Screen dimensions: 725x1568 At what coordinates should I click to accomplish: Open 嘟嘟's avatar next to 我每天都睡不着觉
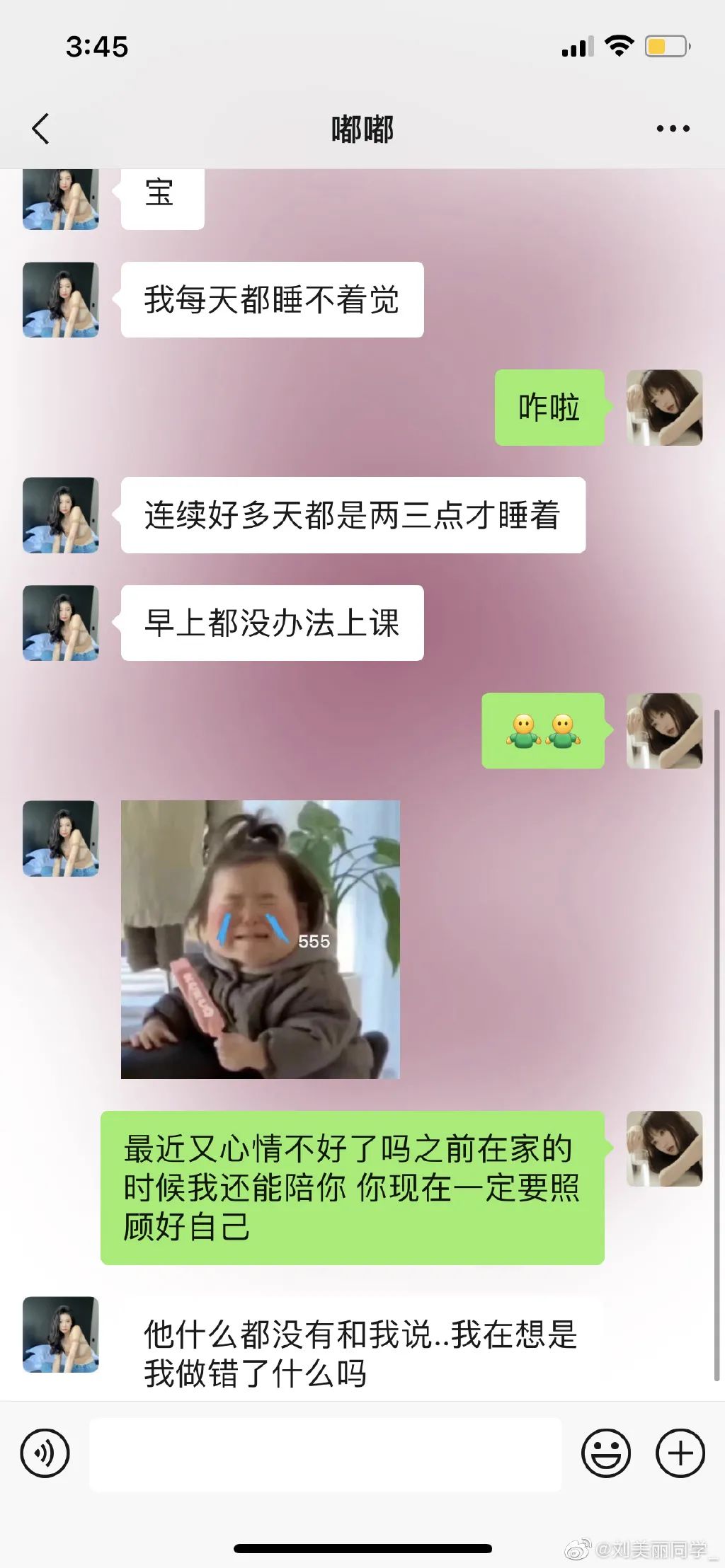pos(61,300)
